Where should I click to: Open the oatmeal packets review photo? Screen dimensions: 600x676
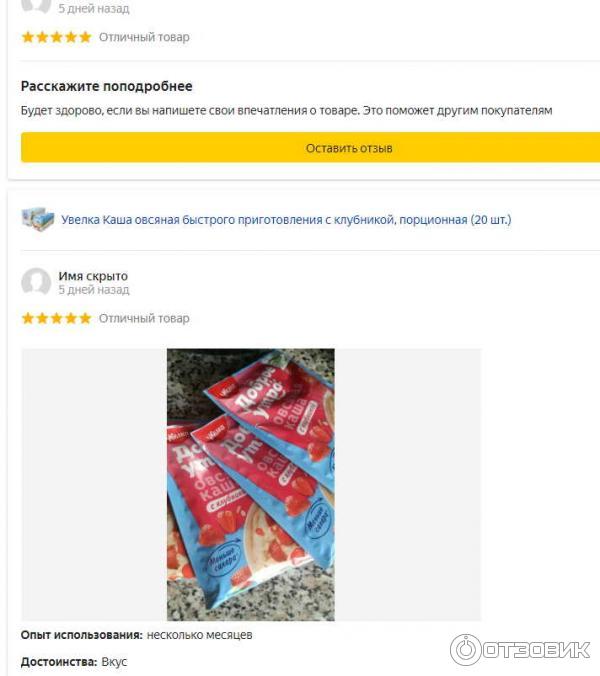tap(250, 484)
